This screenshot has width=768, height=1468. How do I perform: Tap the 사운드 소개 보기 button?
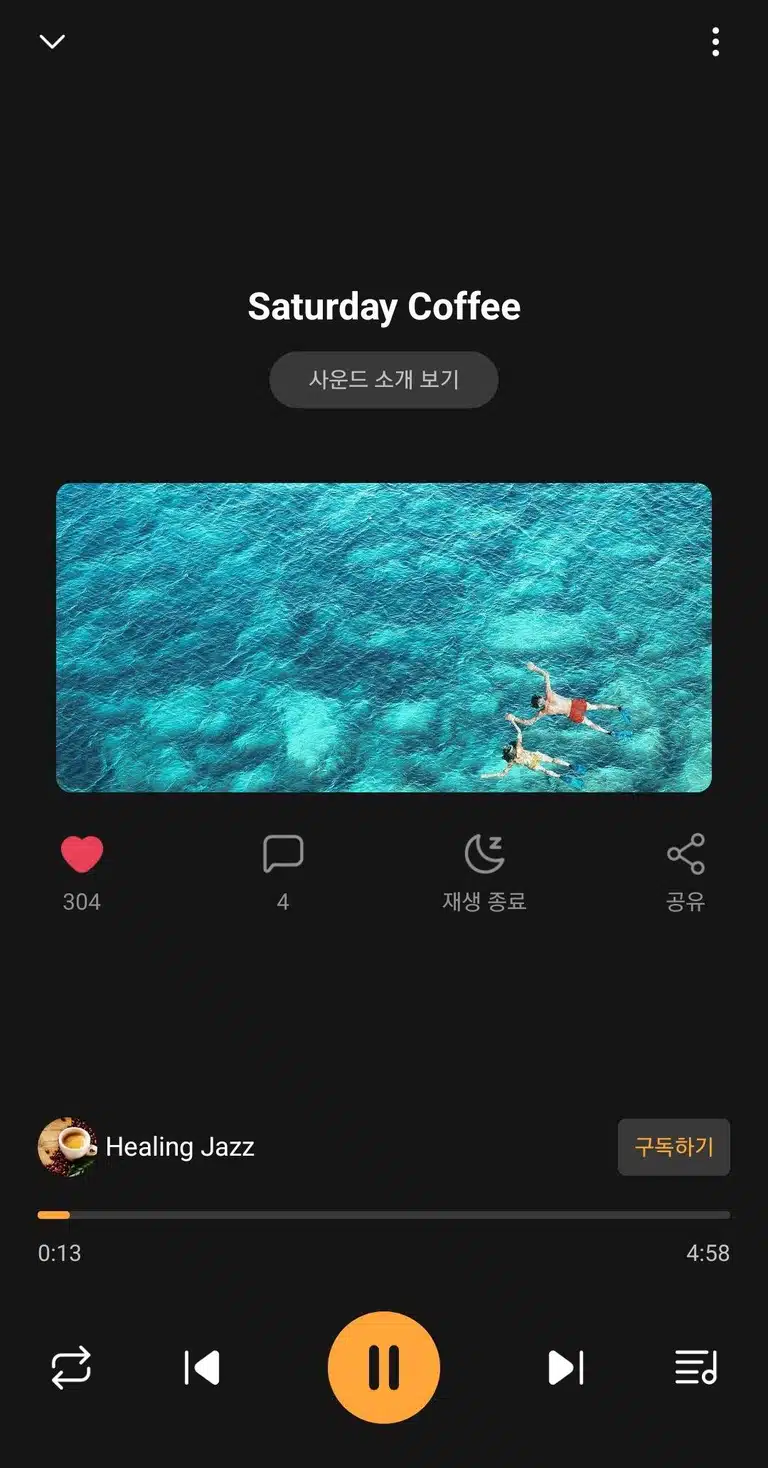point(384,380)
